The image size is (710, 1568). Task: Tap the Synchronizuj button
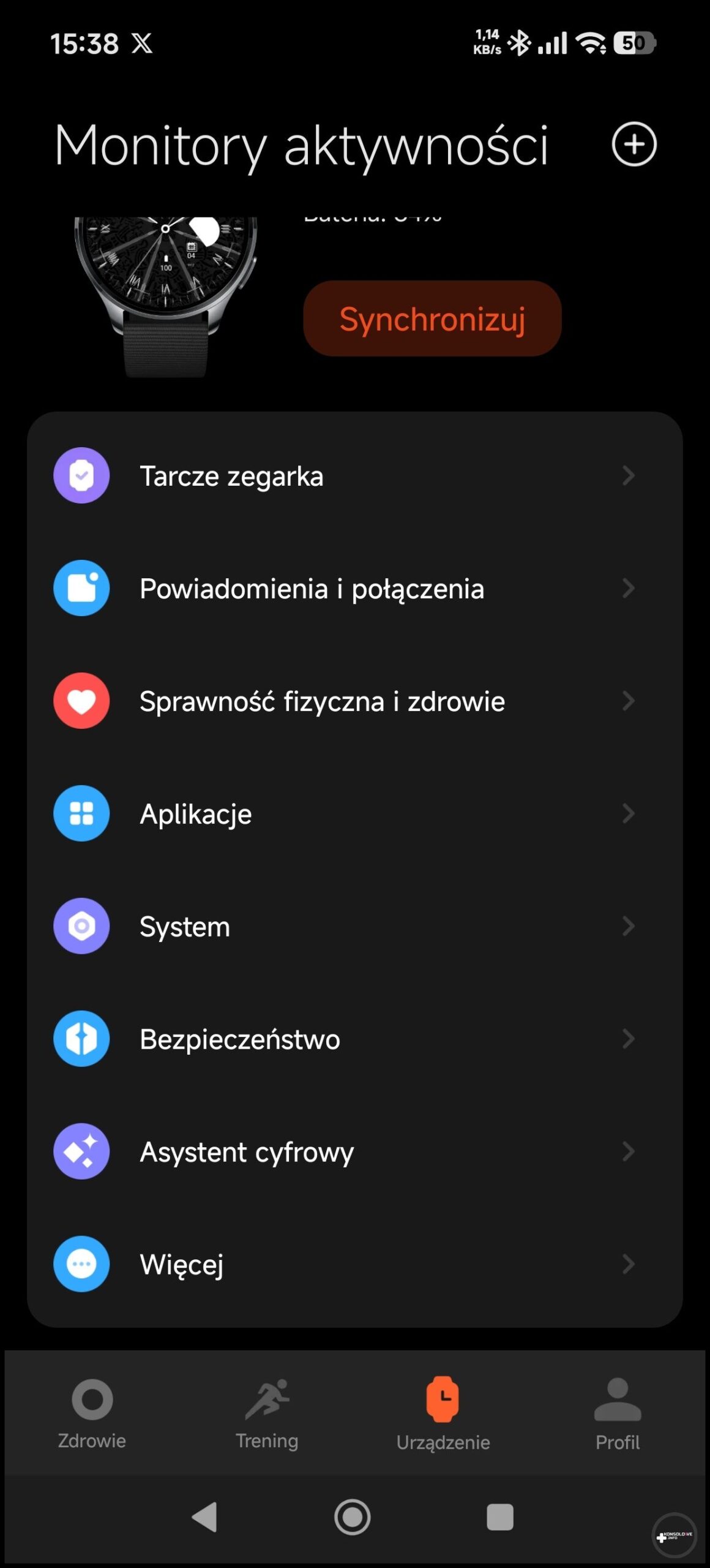[x=432, y=318]
